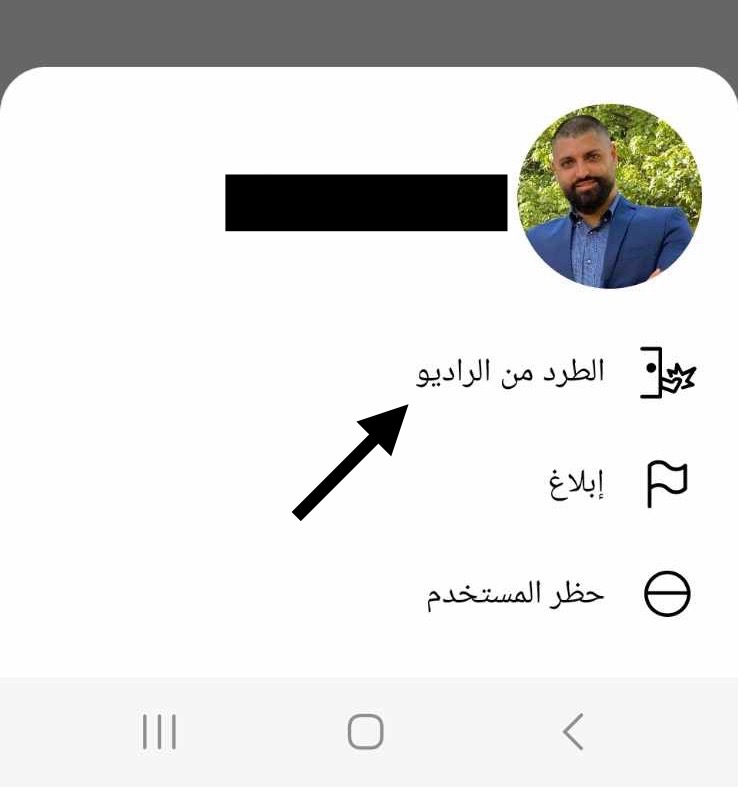
Task: Tap the system home button
Action: click(x=365, y=732)
